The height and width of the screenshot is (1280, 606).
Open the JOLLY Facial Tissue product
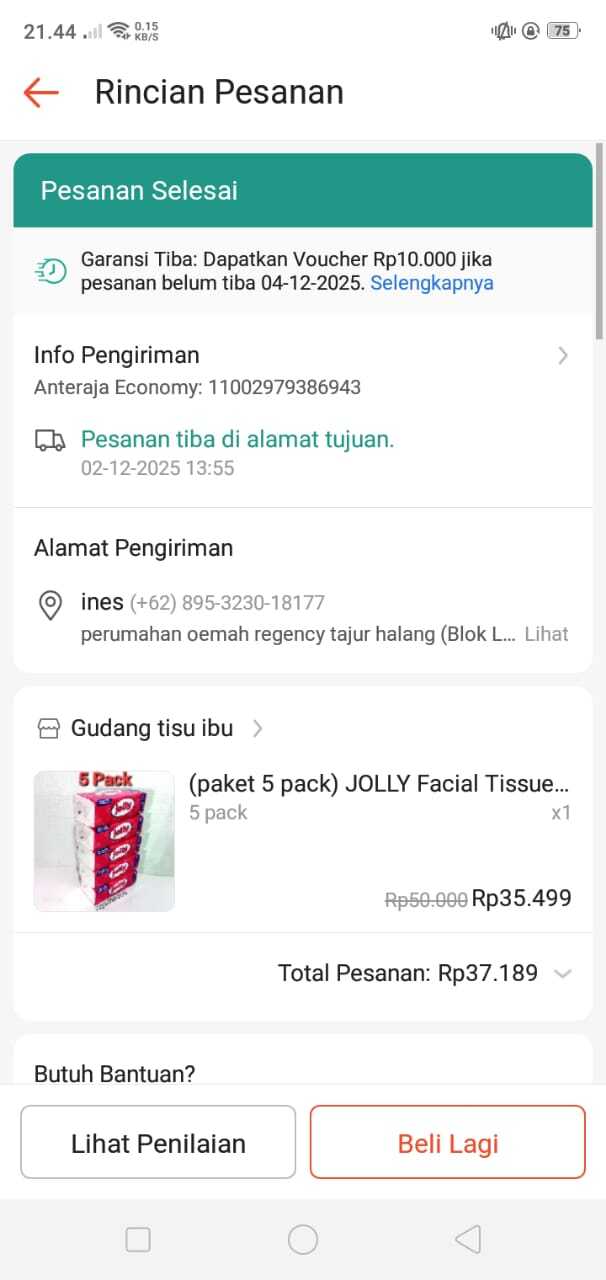pos(378,784)
